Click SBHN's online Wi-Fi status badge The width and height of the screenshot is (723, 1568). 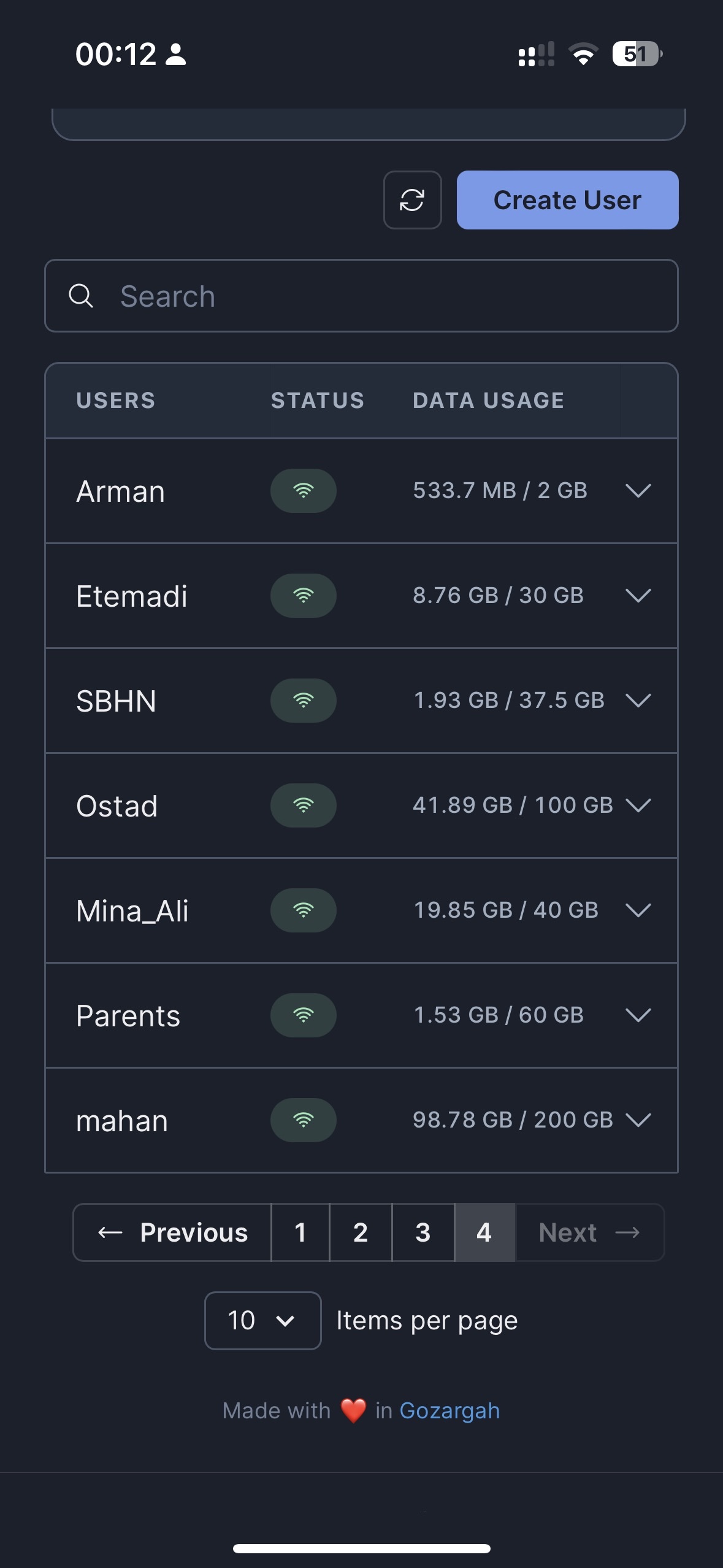click(303, 701)
